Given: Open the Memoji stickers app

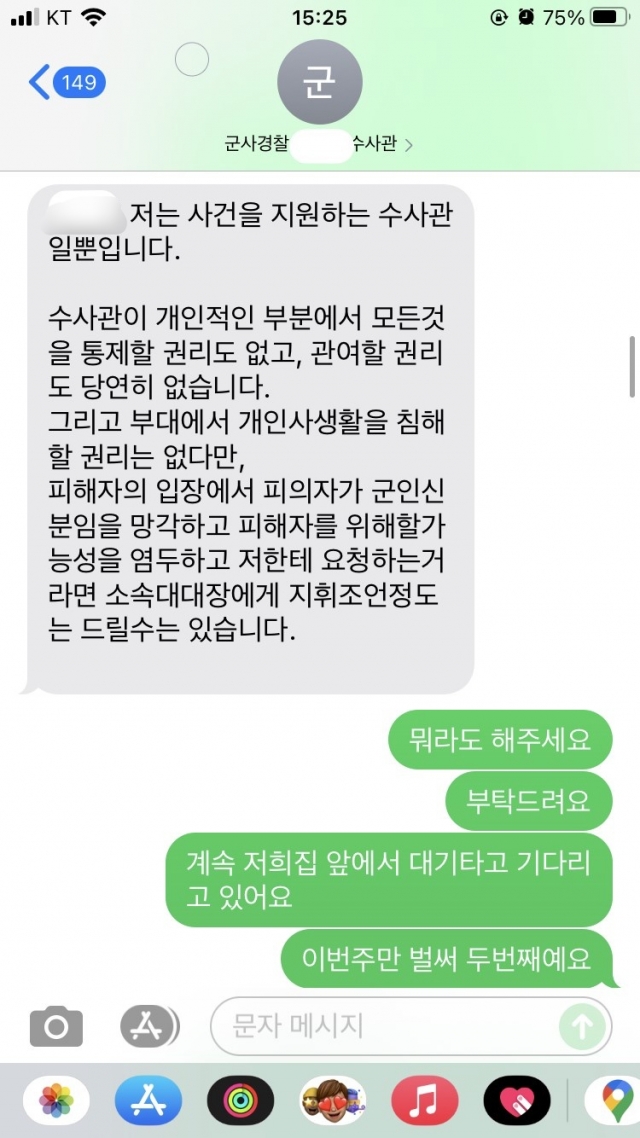Looking at the screenshot, I should [x=333, y=1101].
